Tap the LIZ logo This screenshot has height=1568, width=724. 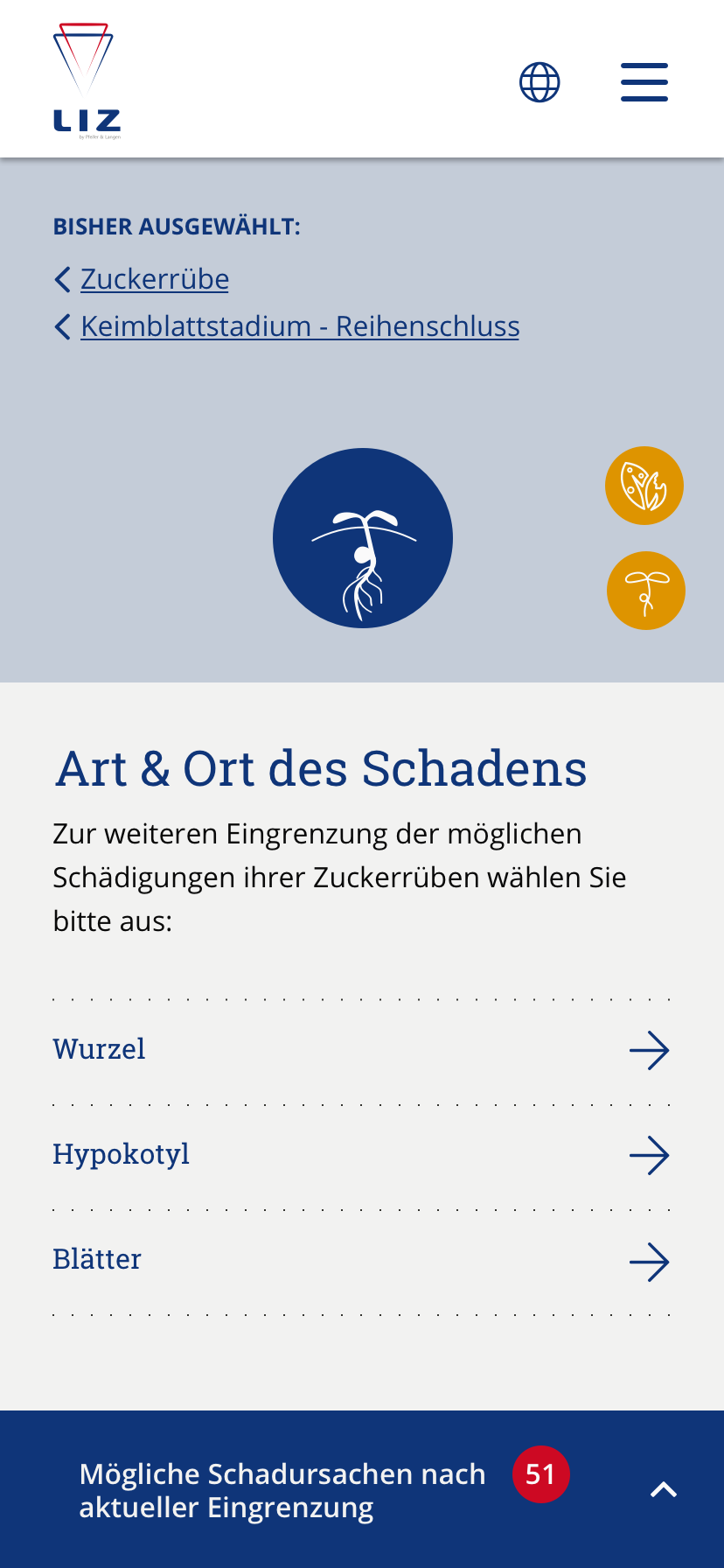pyautogui.click(x=86, y=80)
